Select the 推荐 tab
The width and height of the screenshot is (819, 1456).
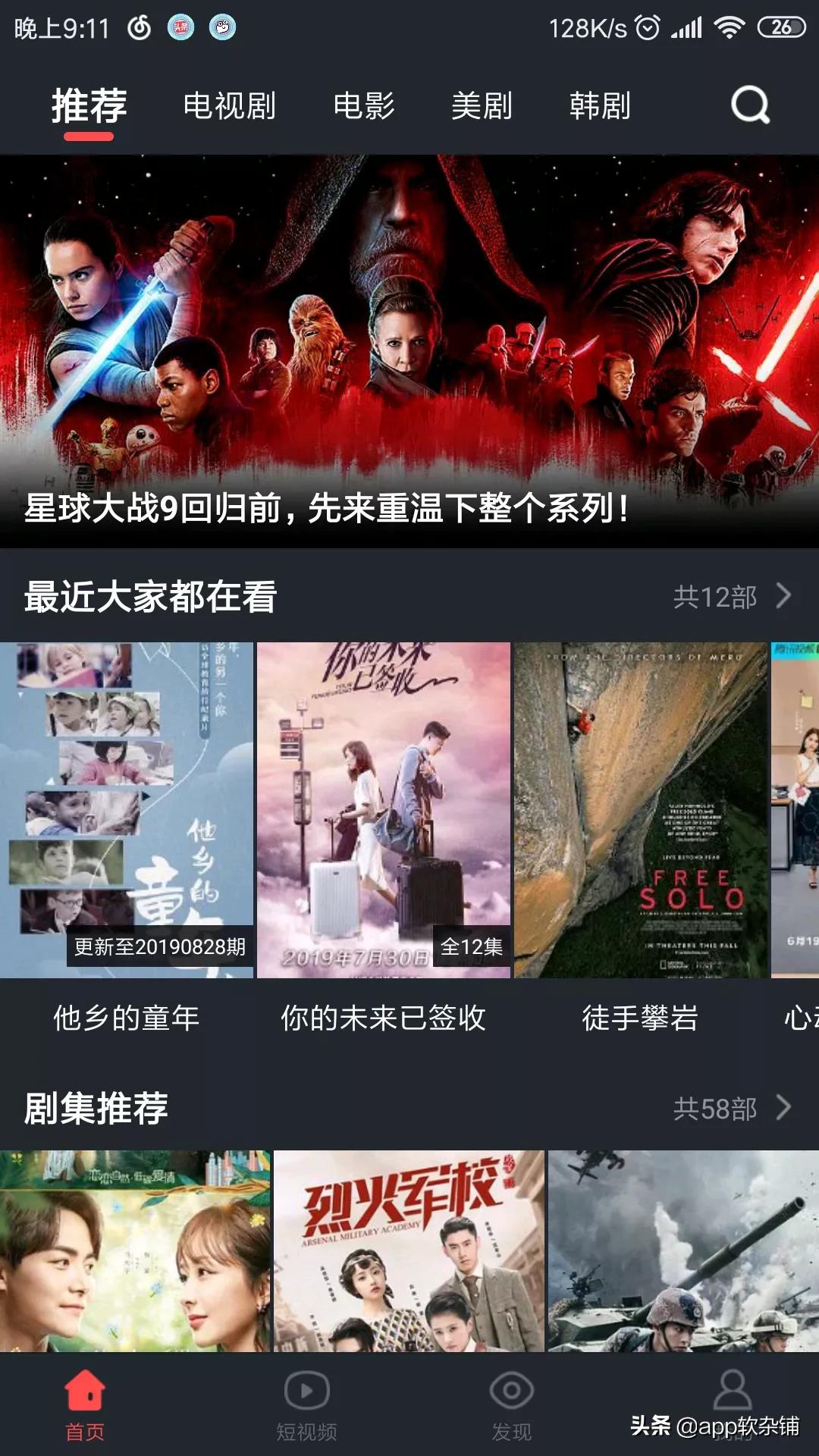tap(89, 105)
